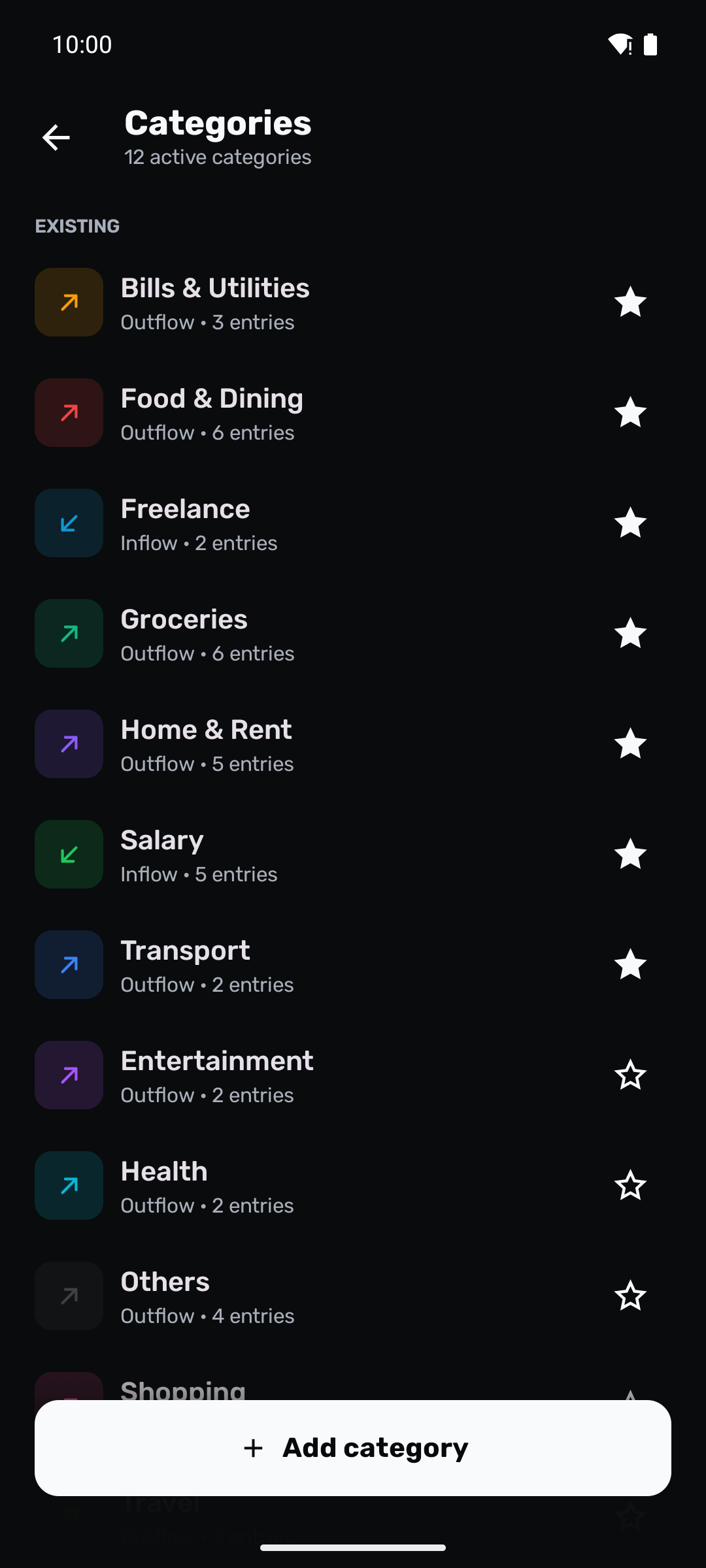Remove the star from Groceries
This screenshot has width=706, height=1568.
click(630, 634)
